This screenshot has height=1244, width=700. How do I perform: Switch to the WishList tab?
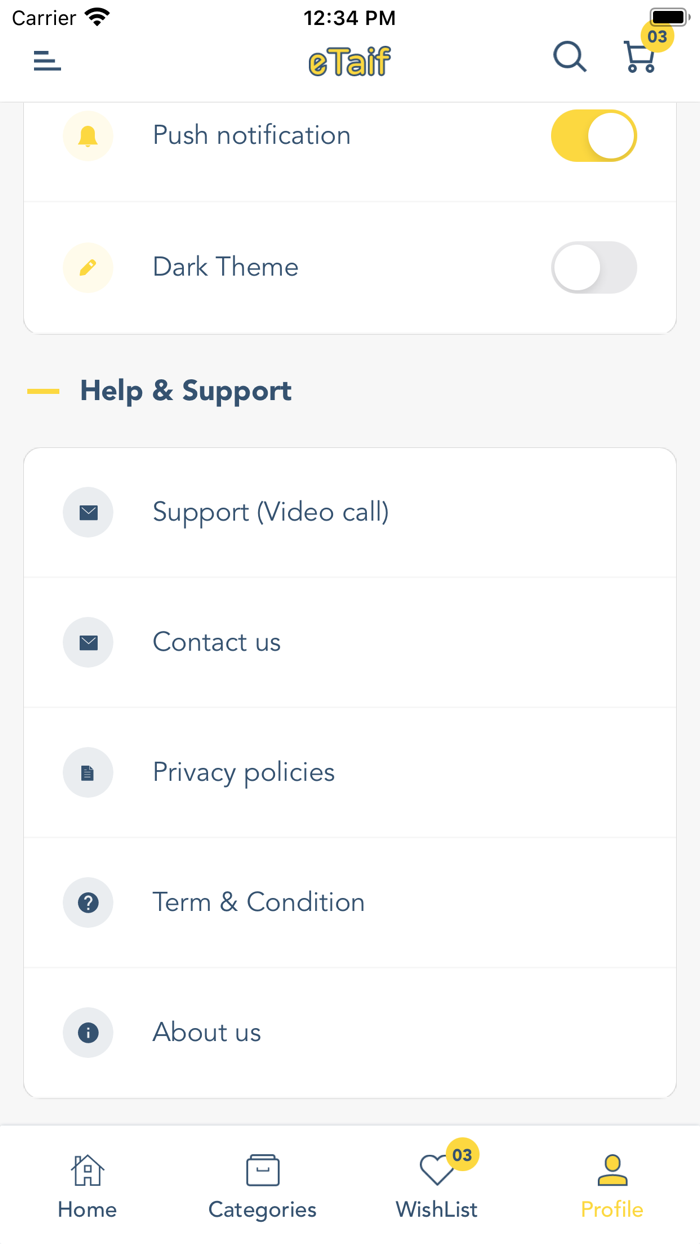point(437,1186)
